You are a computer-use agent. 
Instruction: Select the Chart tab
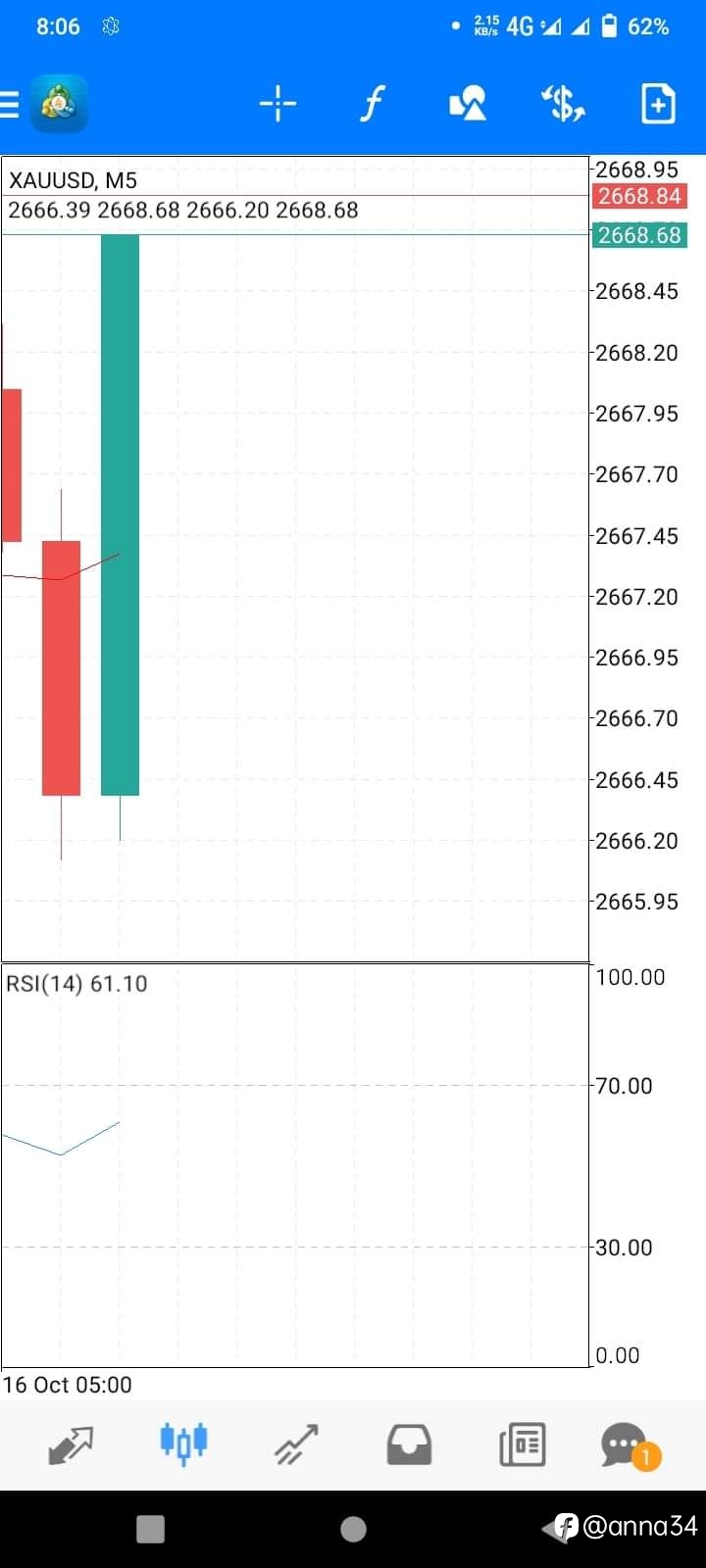(x=183, y=1444)
